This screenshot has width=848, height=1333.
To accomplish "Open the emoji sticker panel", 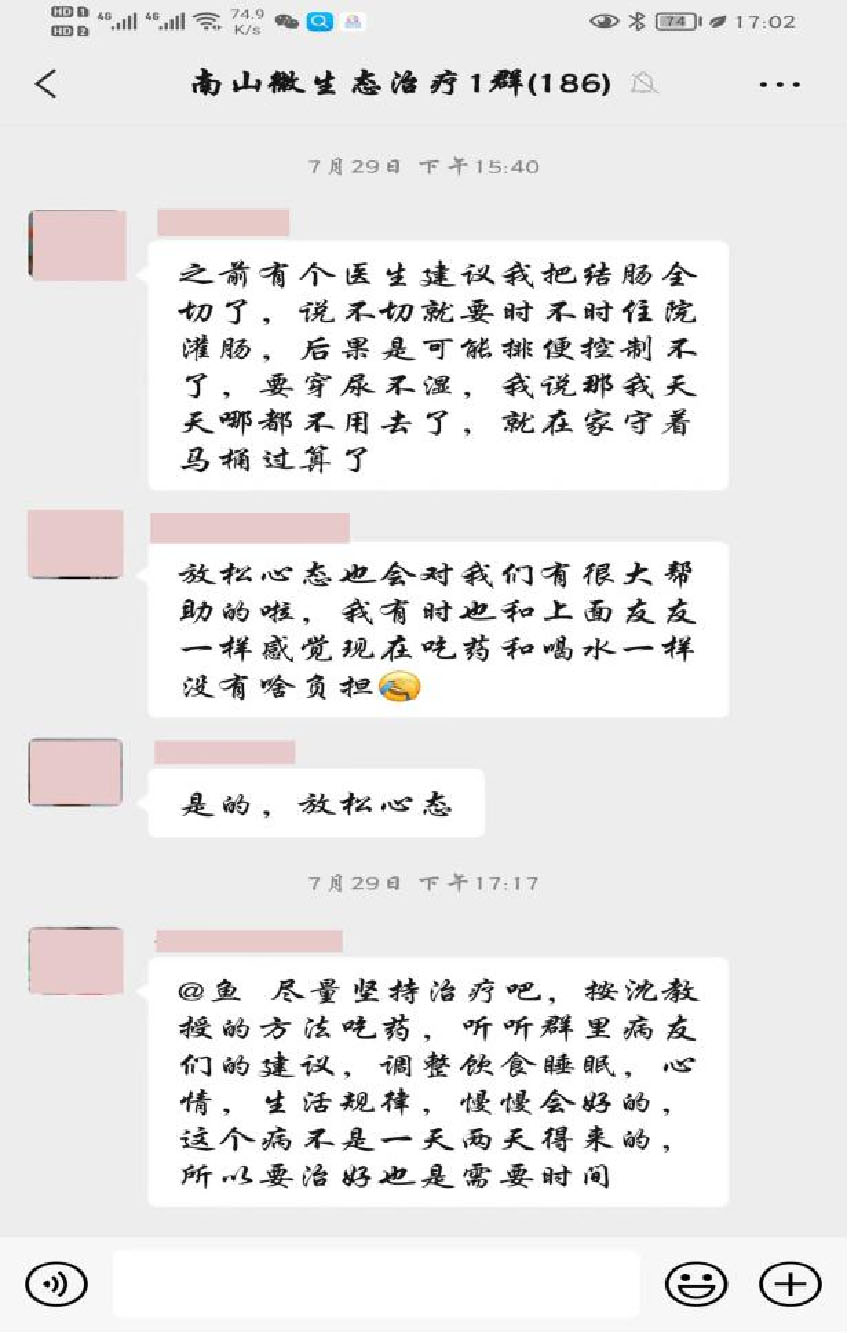I will (x=696, y=1284).
